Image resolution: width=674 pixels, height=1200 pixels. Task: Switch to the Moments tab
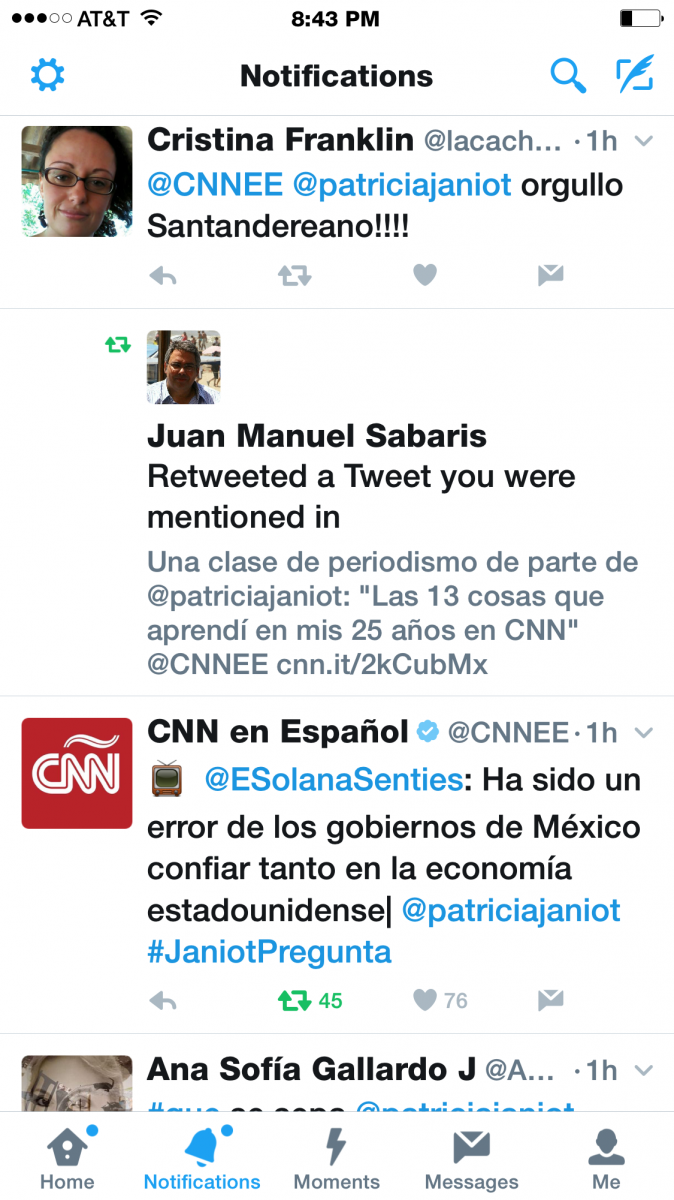click(337, 1157)
